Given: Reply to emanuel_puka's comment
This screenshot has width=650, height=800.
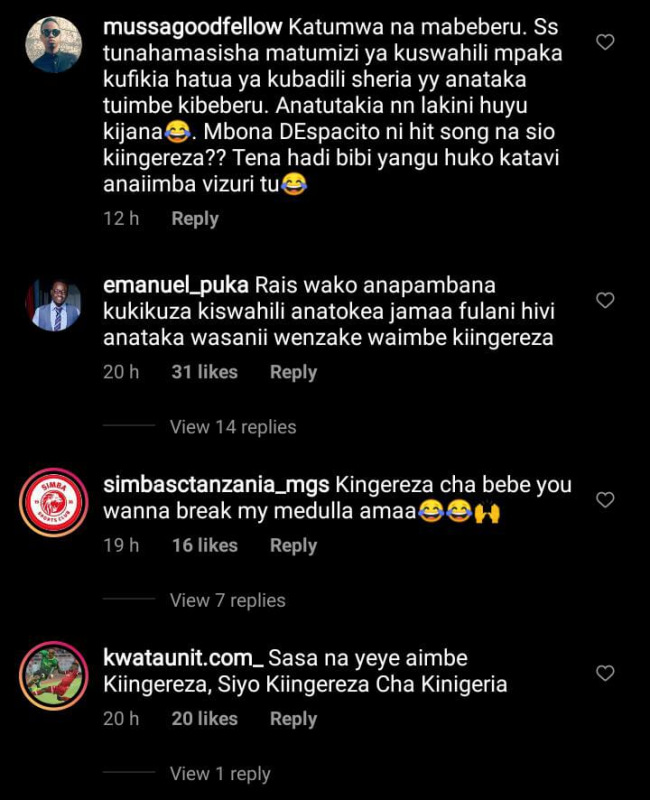Looking at the screenshot, I should click(293, 372).
